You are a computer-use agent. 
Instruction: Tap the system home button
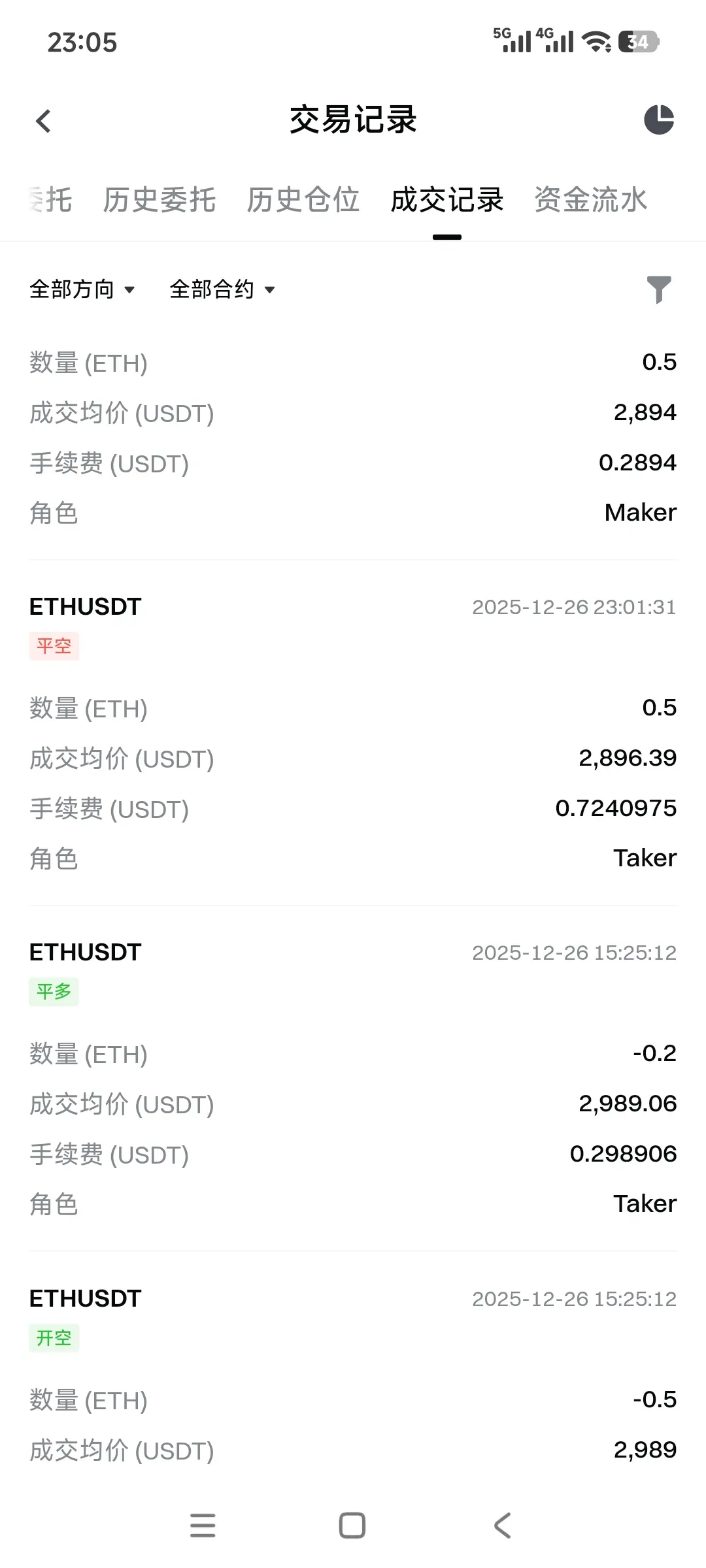pos(352,1526)
